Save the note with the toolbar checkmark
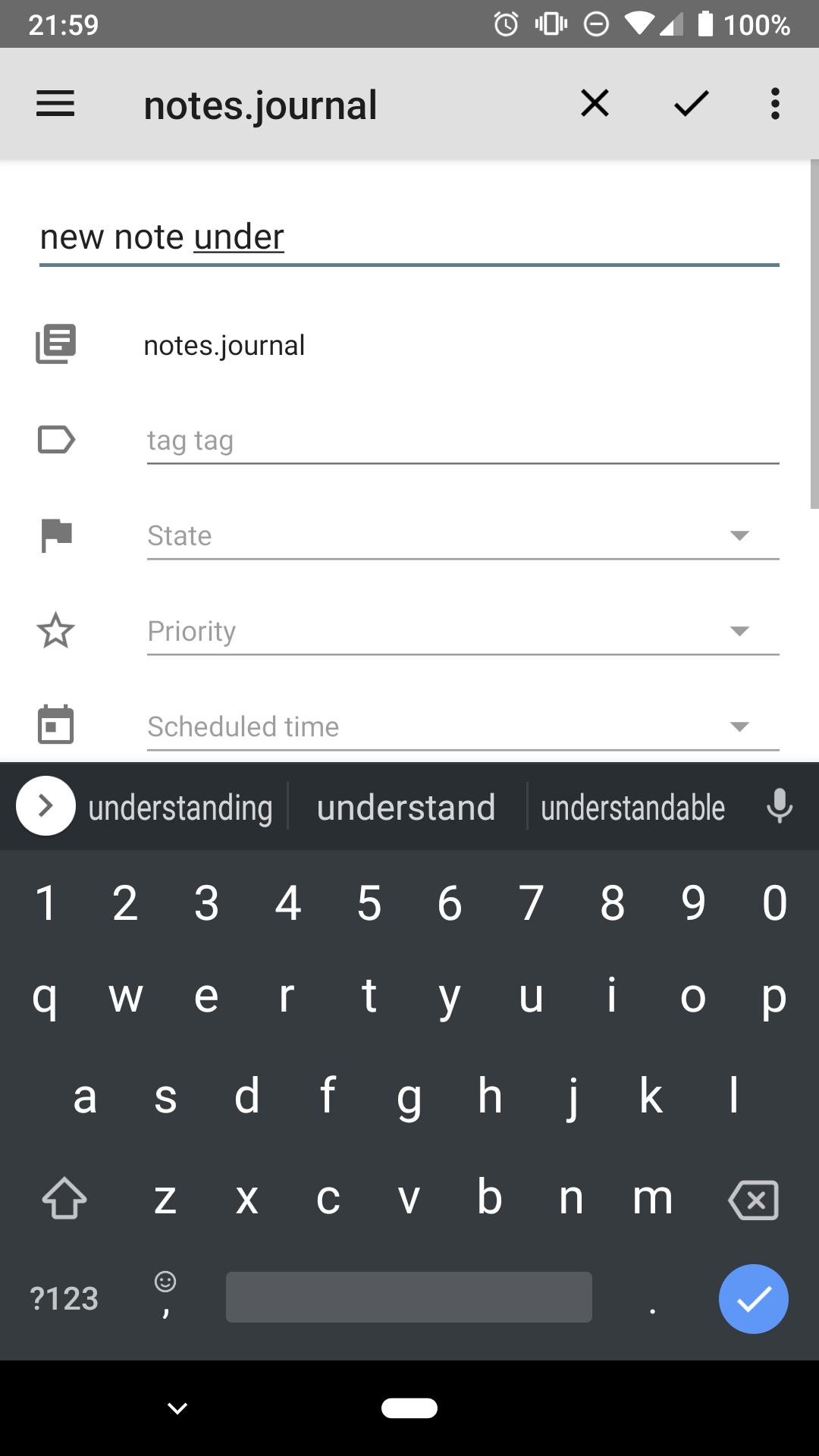Viewport: 819px width, 1456px height. (x=691, y=104)
